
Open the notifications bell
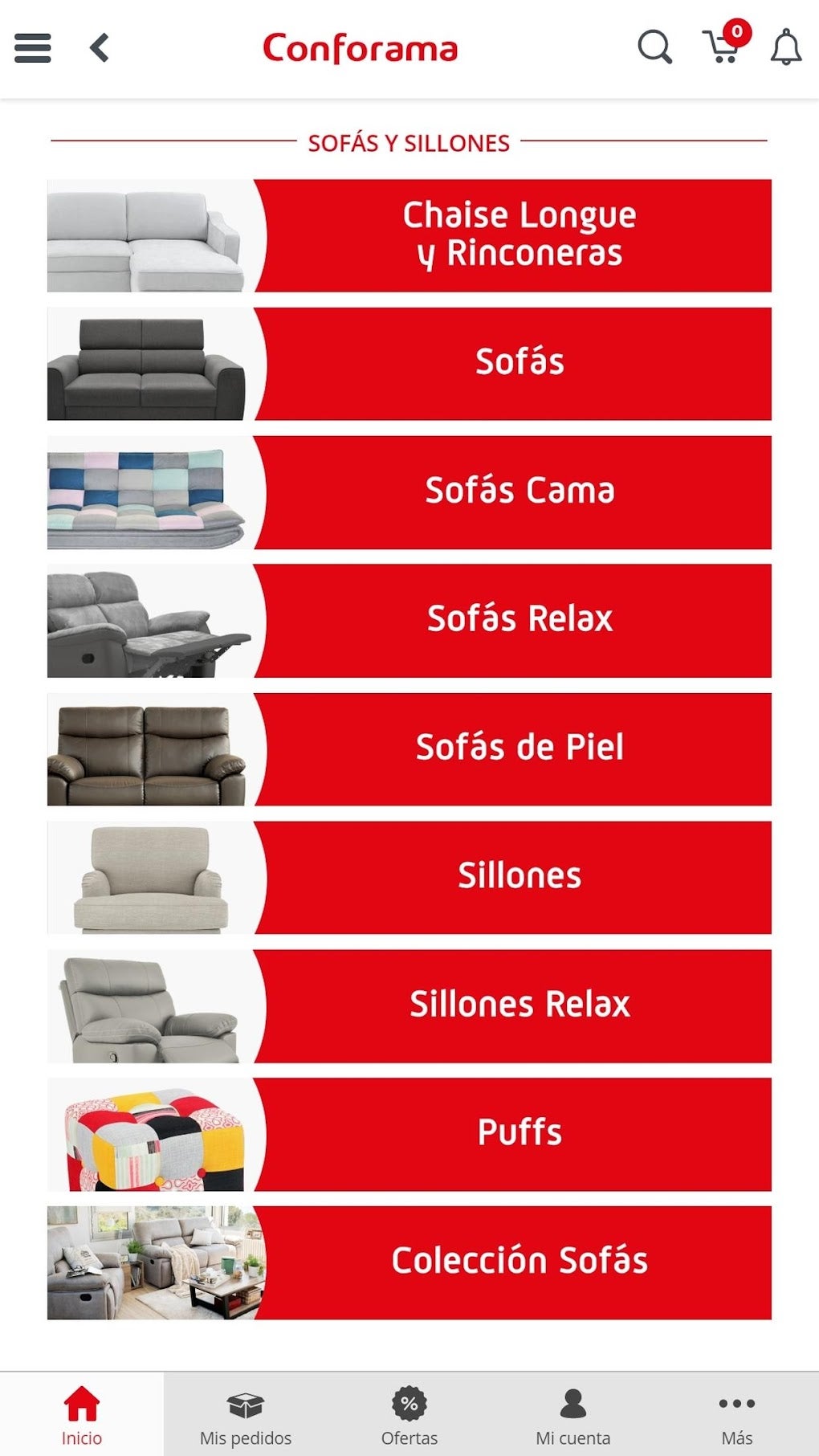[x=785, y=47]
